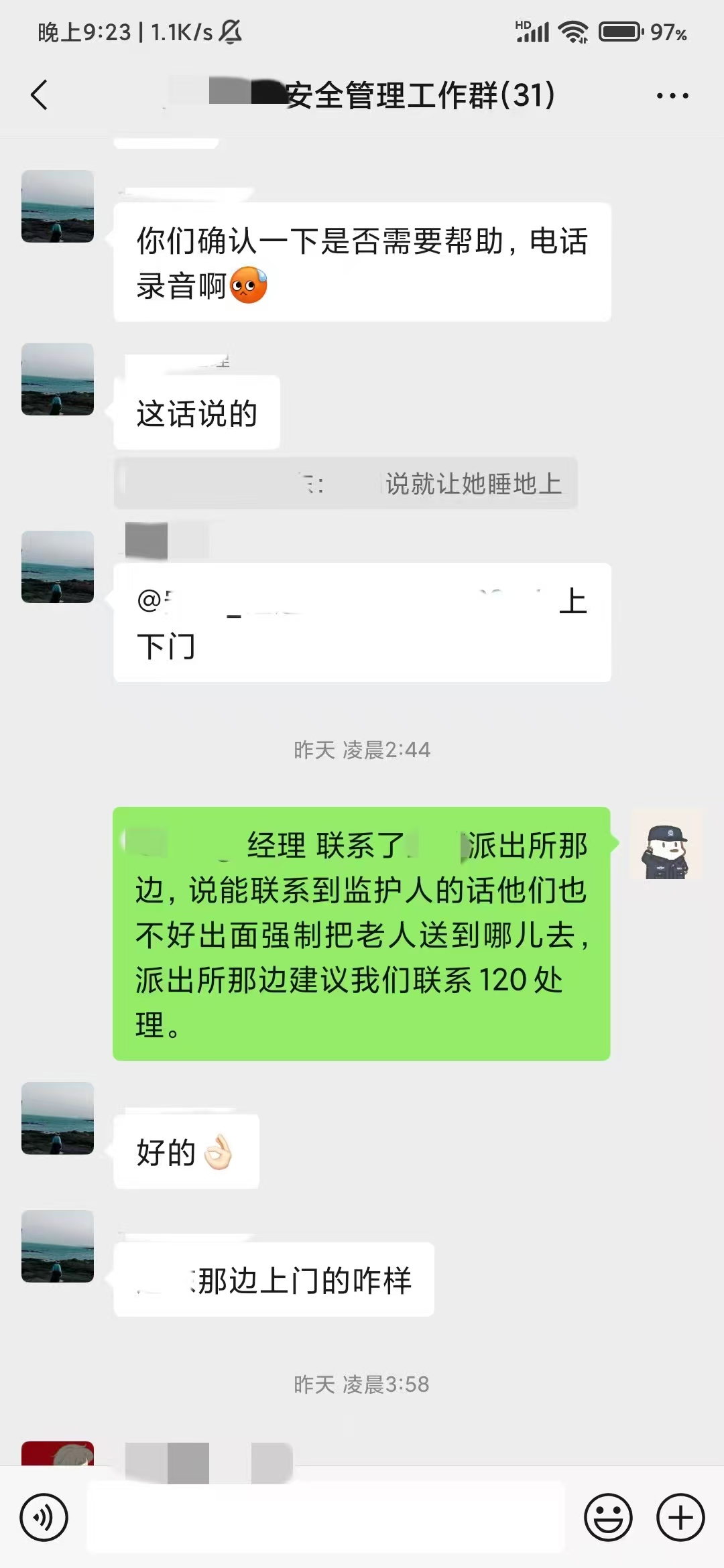
Task: Open the emoji sticker panel
Action: coord(608,1518)
